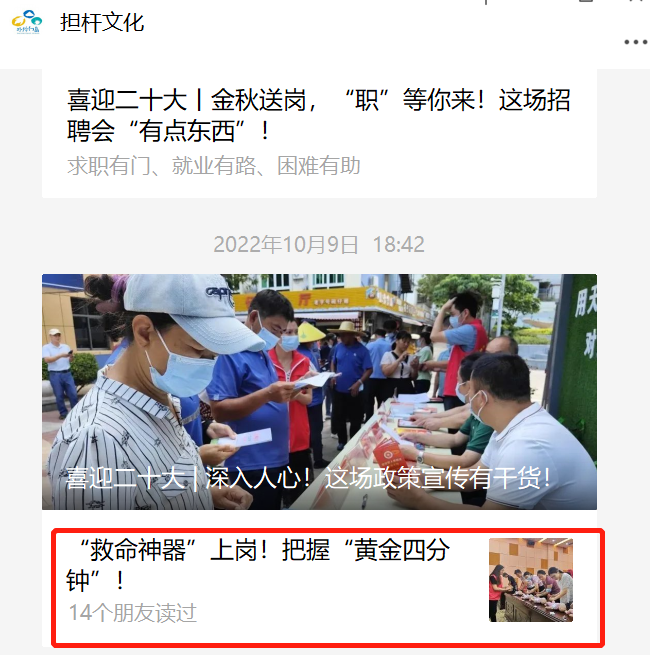Tap the 担杆文化 account avatar
The image size is (650, 655).
(28, 22)
